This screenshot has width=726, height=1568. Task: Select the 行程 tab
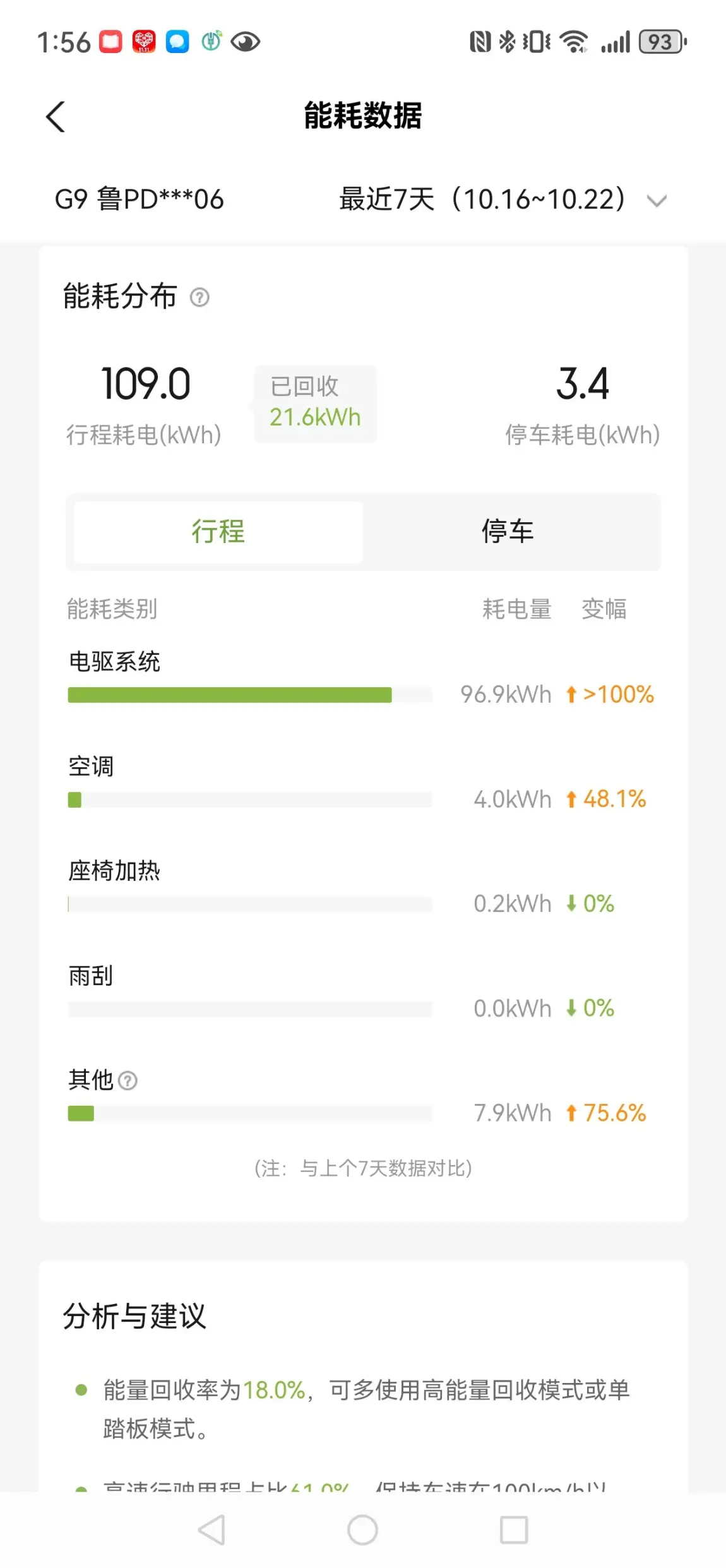point(218,532)
